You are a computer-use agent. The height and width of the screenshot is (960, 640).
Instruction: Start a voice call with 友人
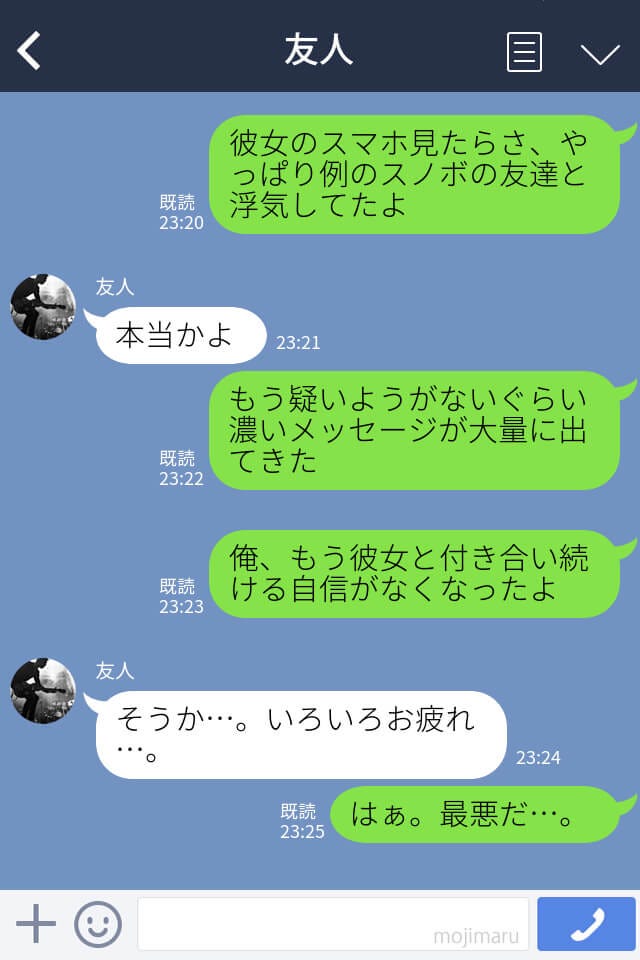click(586, 924)
